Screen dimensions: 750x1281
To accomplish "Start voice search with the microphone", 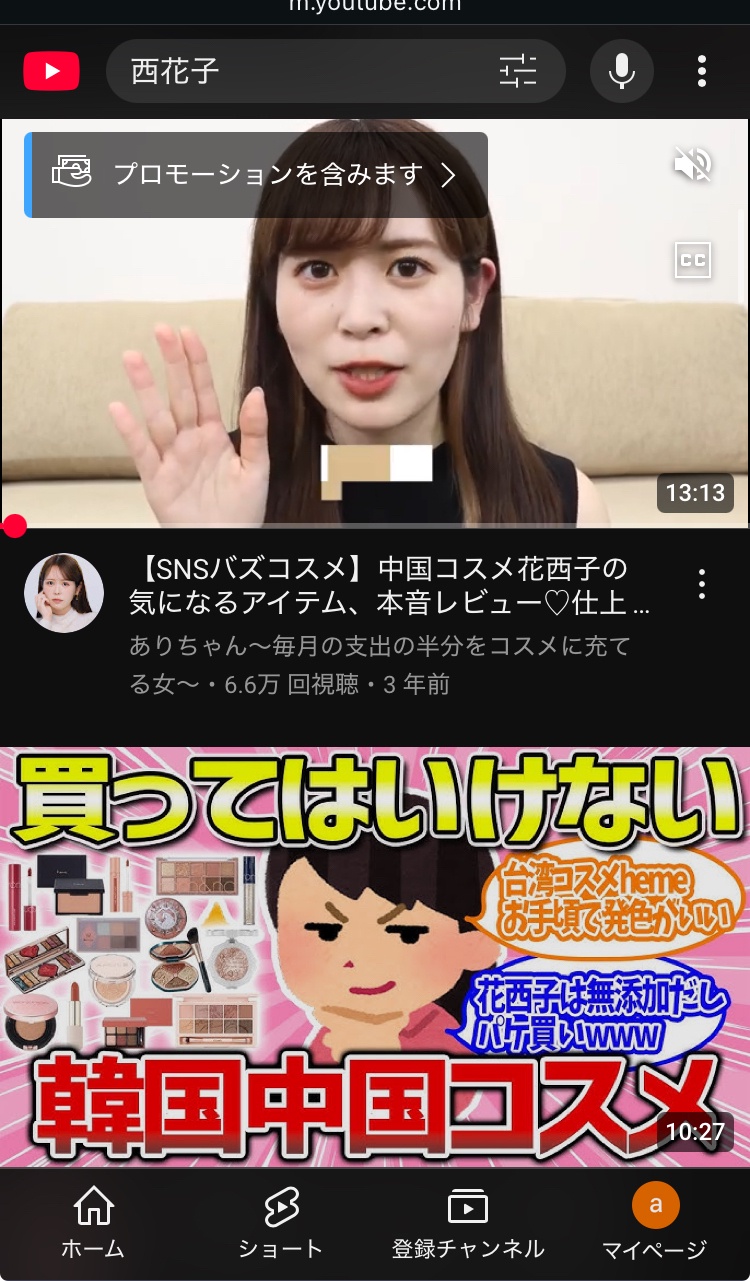I will click(x=621, y=72).
